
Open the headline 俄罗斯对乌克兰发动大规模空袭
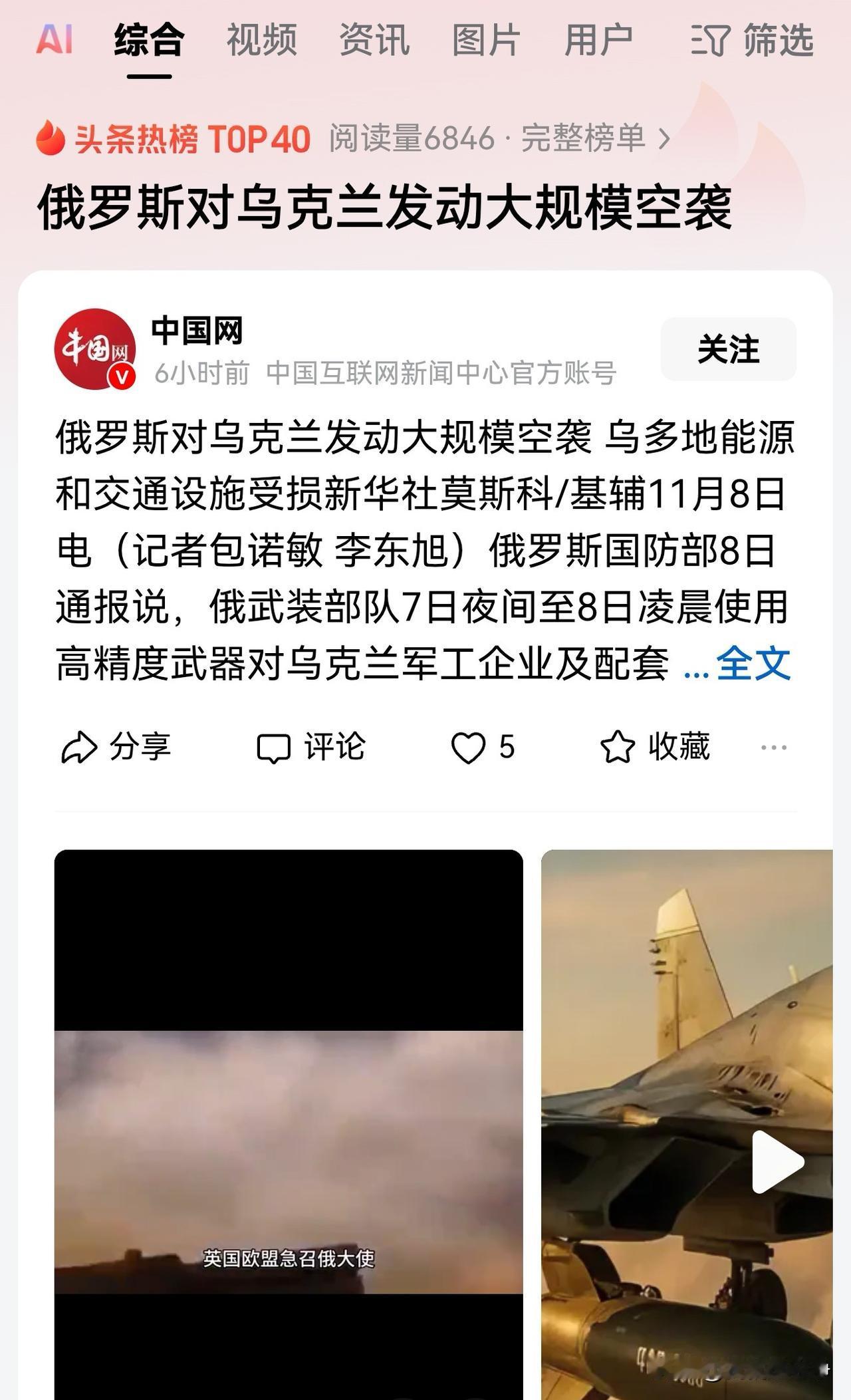point(387,207)
